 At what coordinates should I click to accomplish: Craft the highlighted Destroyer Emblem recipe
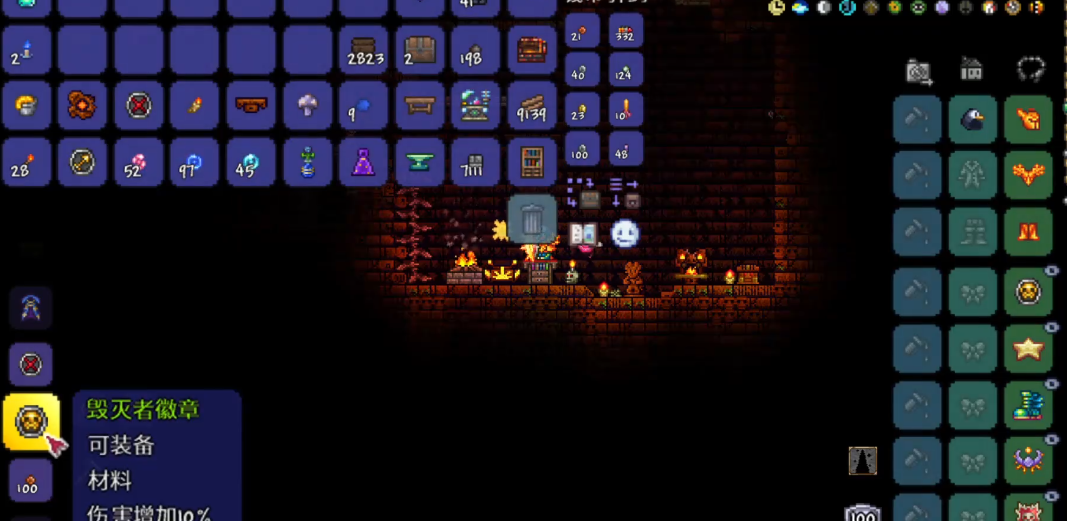click(31, 422)
